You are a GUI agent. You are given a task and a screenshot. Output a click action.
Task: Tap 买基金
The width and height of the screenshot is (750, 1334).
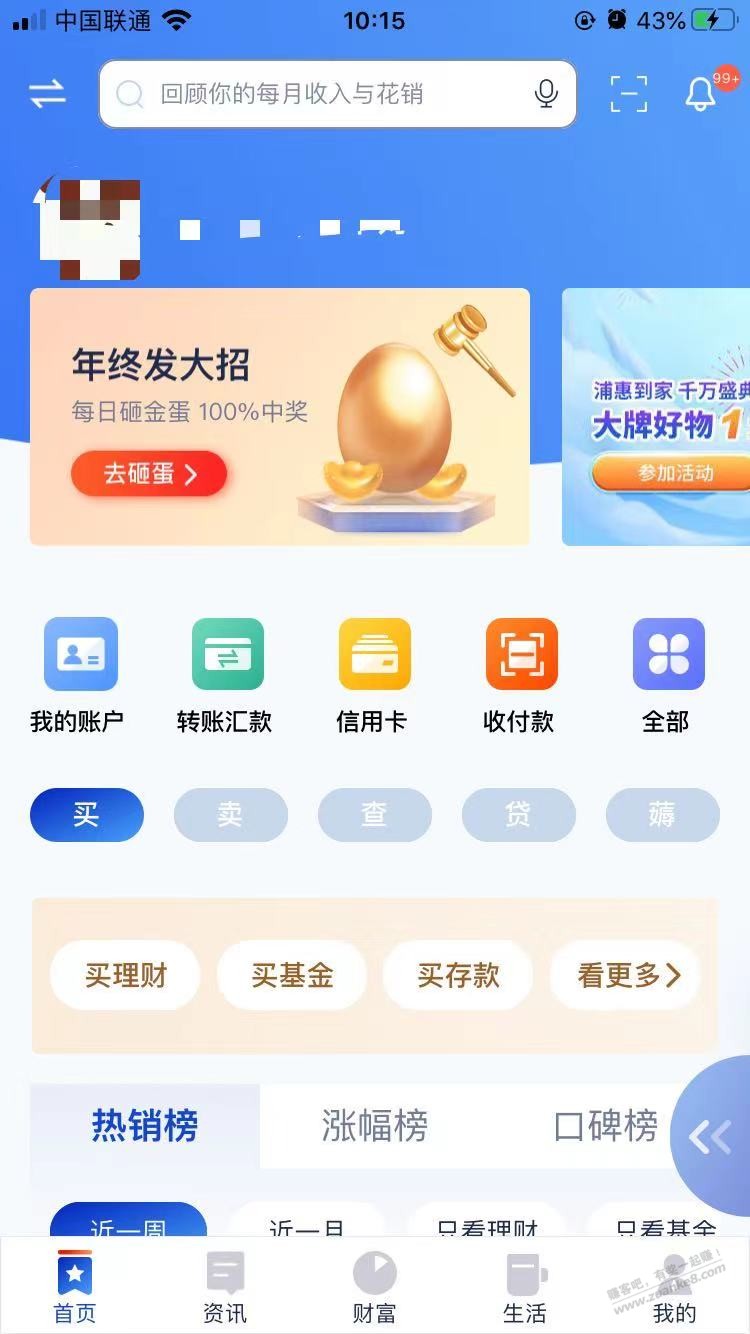292,975
